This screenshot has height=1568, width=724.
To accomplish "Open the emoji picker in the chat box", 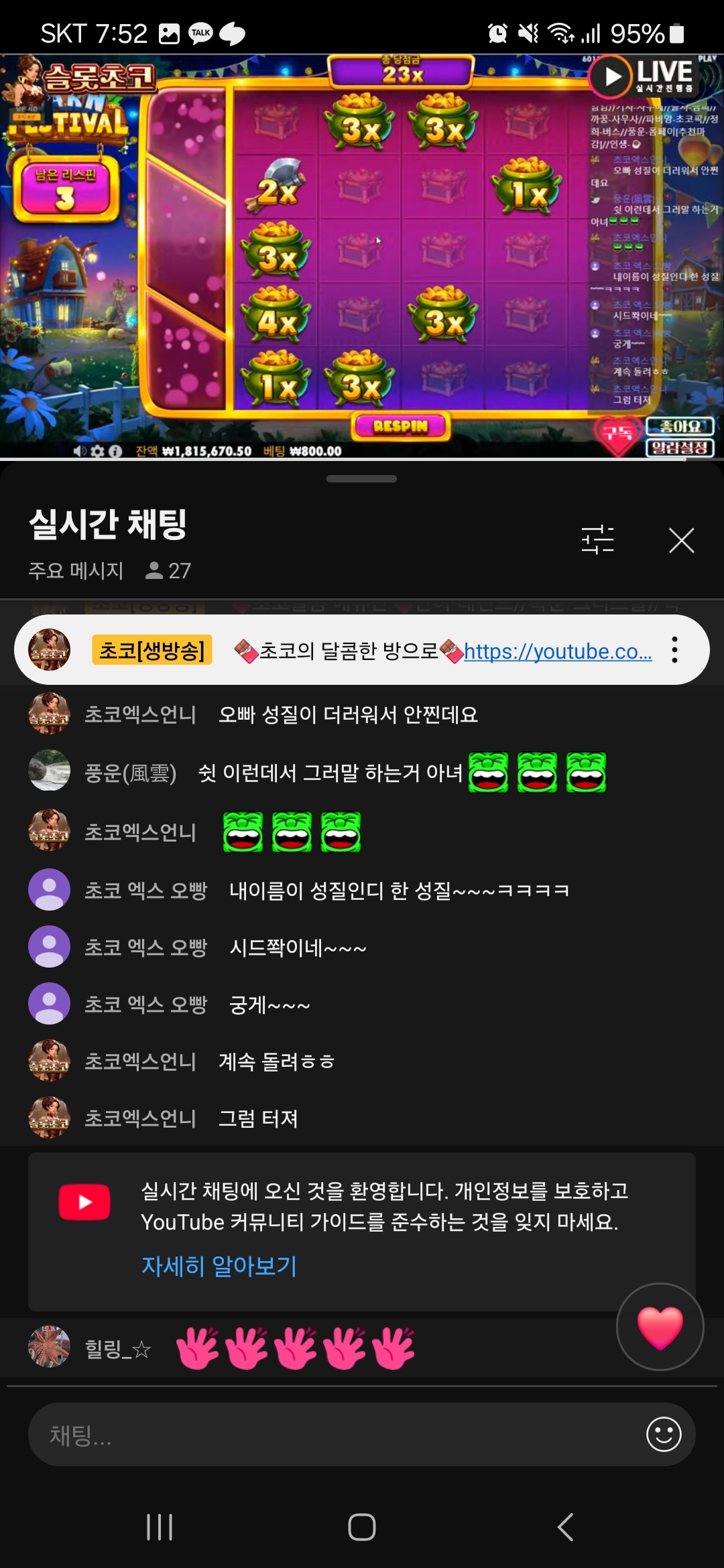I will [664, 1434].
